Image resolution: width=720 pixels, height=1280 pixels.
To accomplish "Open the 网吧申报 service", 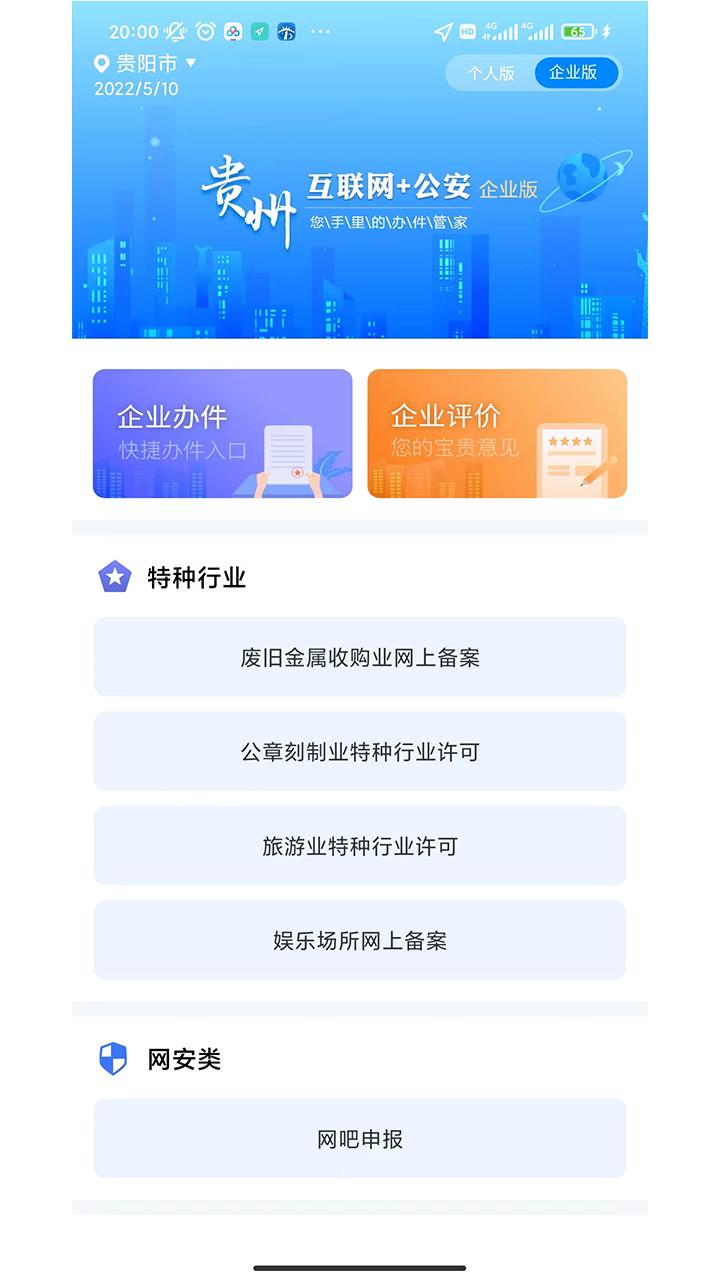I will 360,1139.
